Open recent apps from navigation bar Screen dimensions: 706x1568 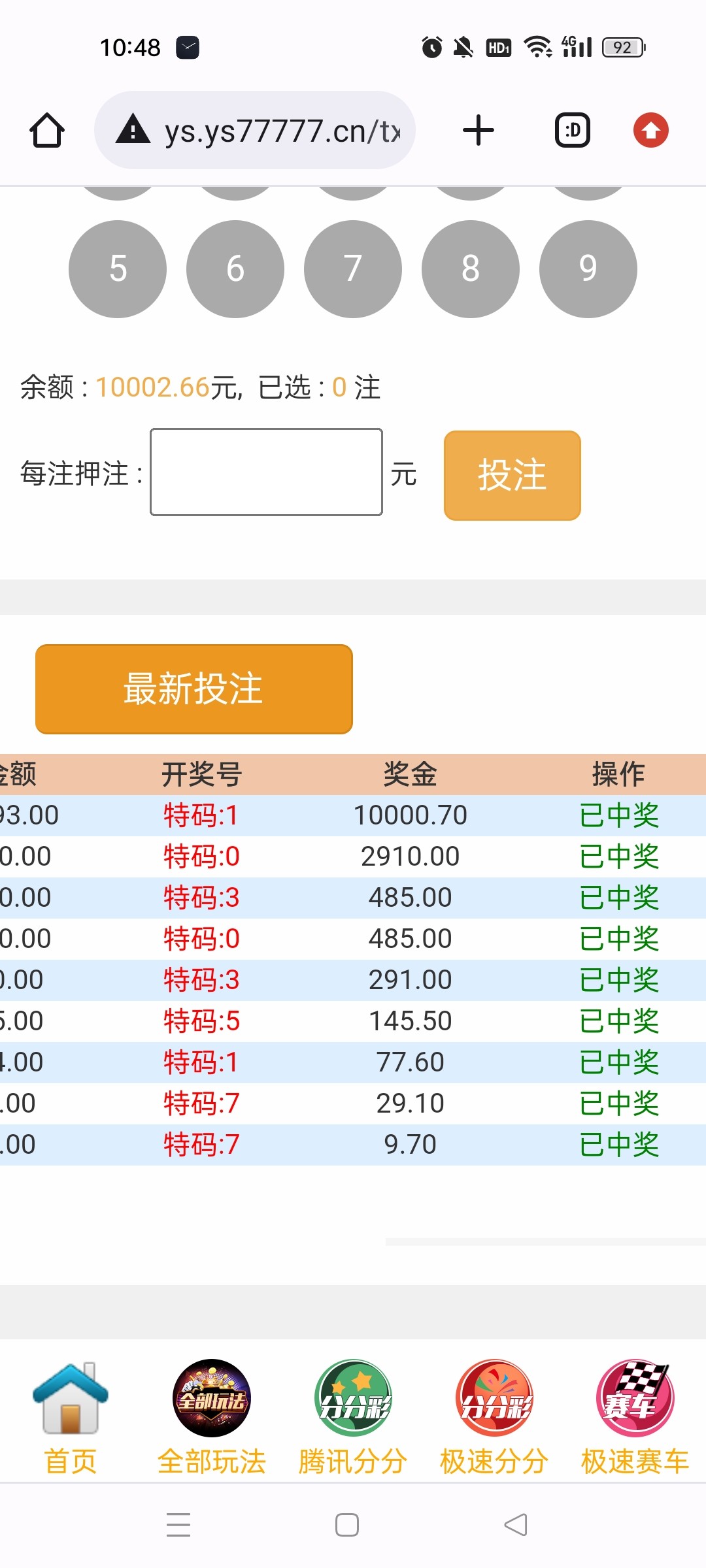tap(178, 1525)
